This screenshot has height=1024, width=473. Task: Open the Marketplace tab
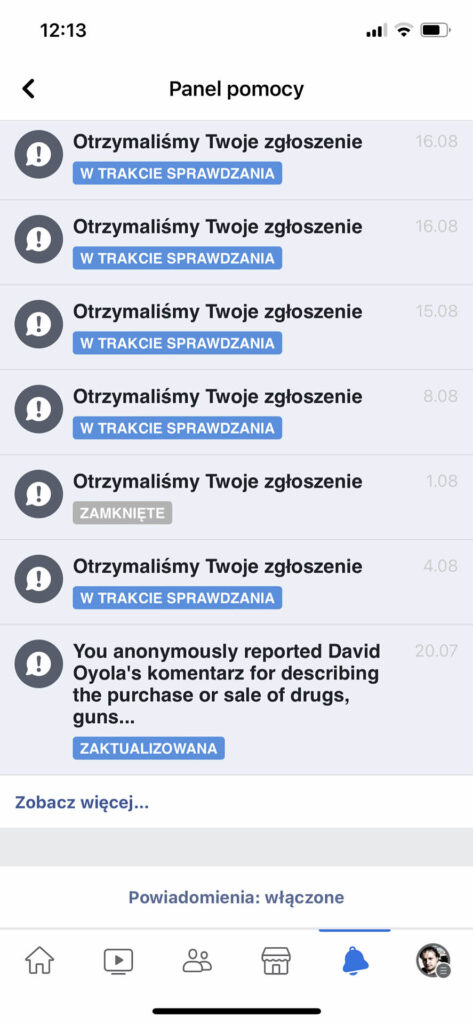pyautogui.click(x=276, y=960)
